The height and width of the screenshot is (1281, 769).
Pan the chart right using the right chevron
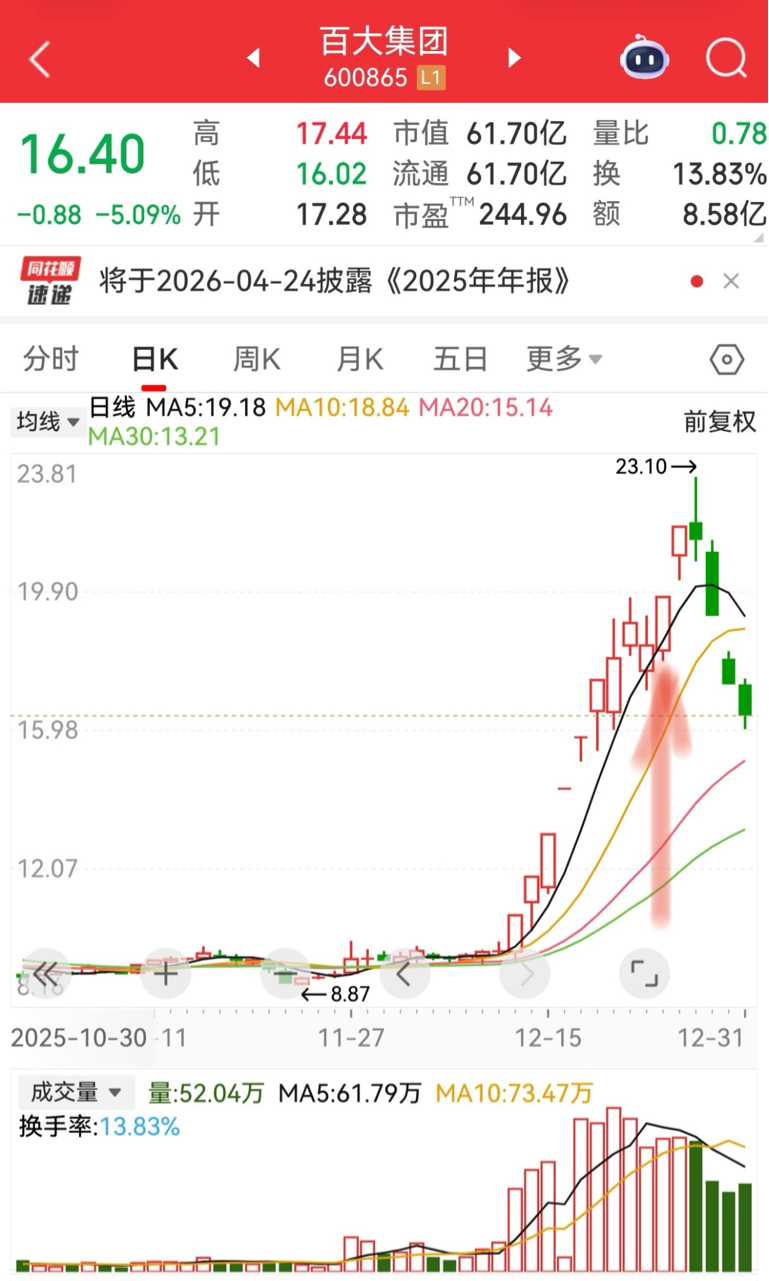(524, 972)
